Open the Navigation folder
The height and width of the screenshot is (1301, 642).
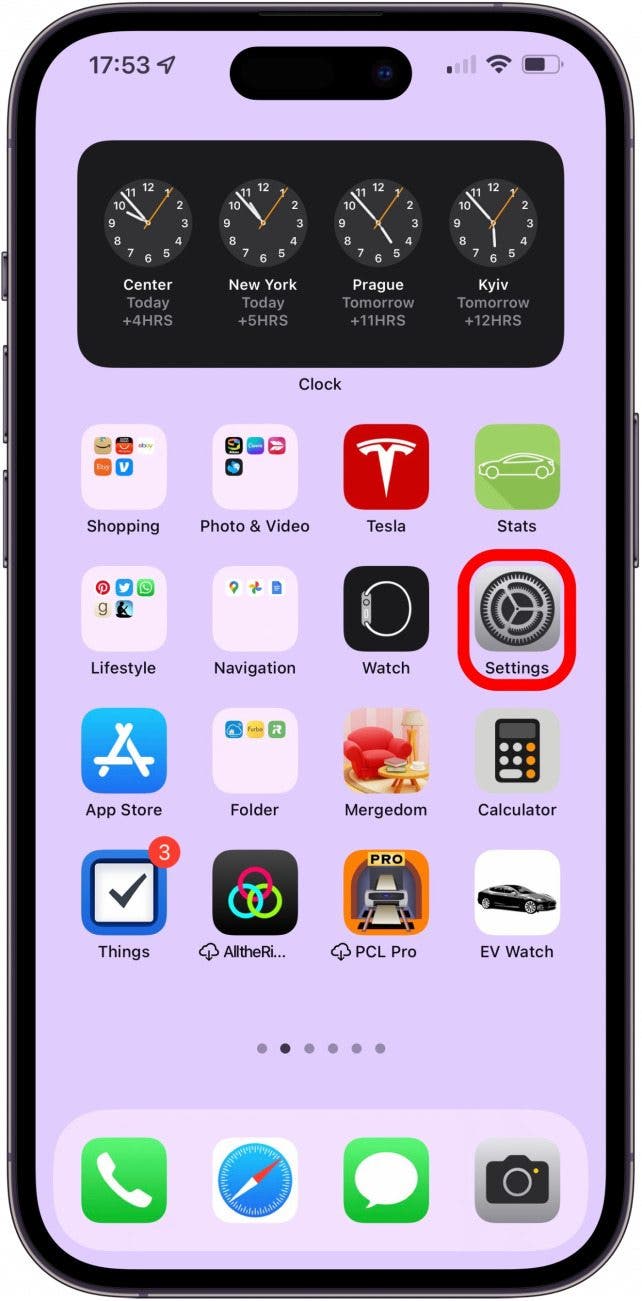(x=255, y=609)
